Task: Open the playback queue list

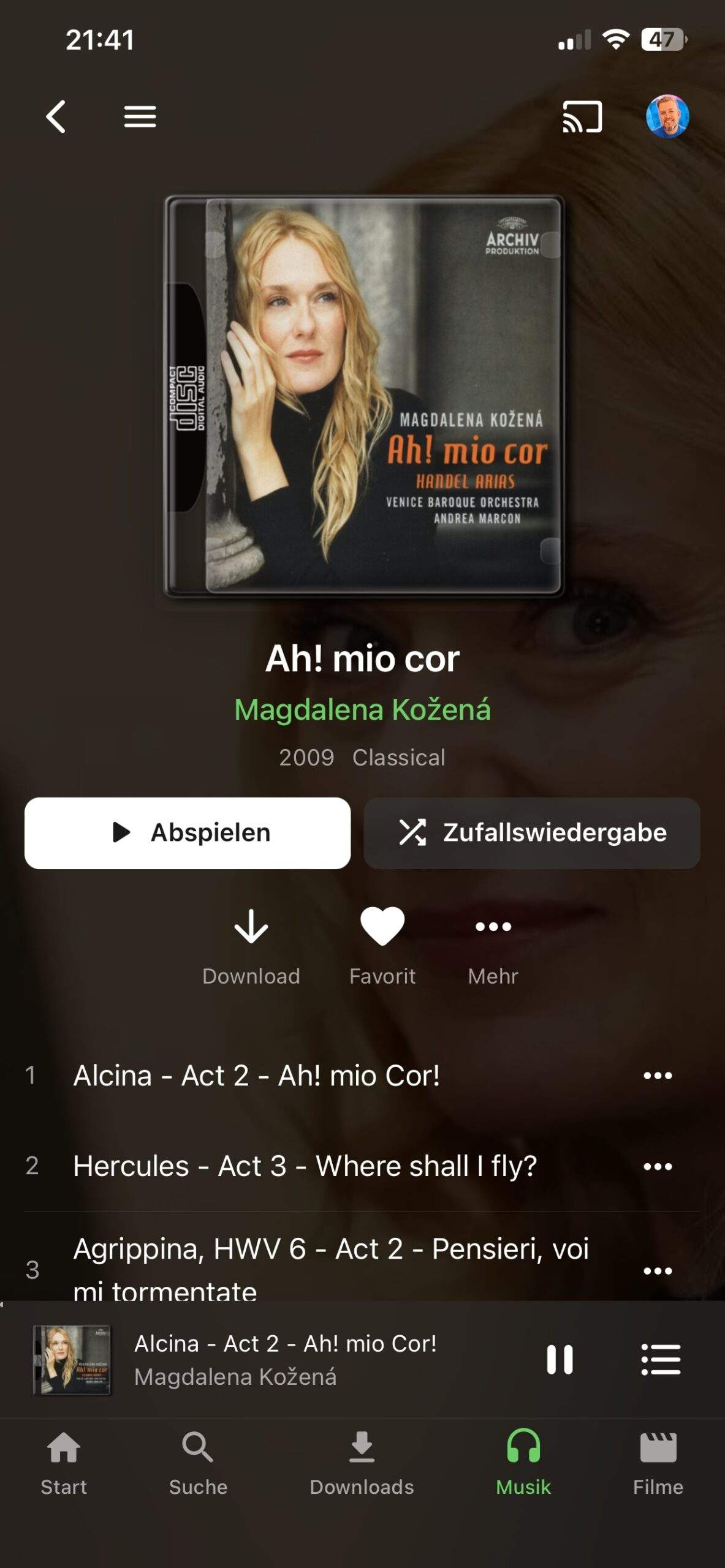Action: [661, 1360]
